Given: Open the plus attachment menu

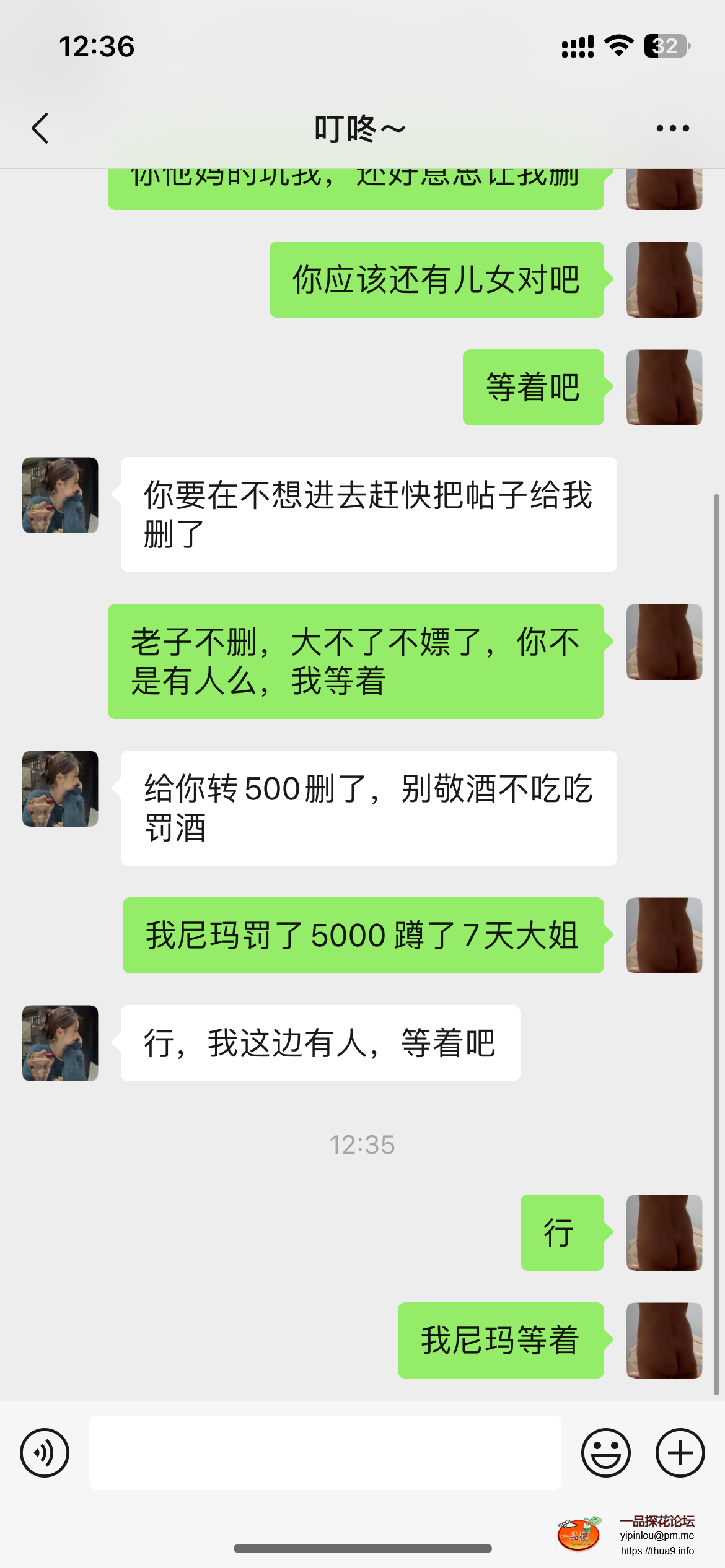Looking at the screenshot, I should point(680,1452).
